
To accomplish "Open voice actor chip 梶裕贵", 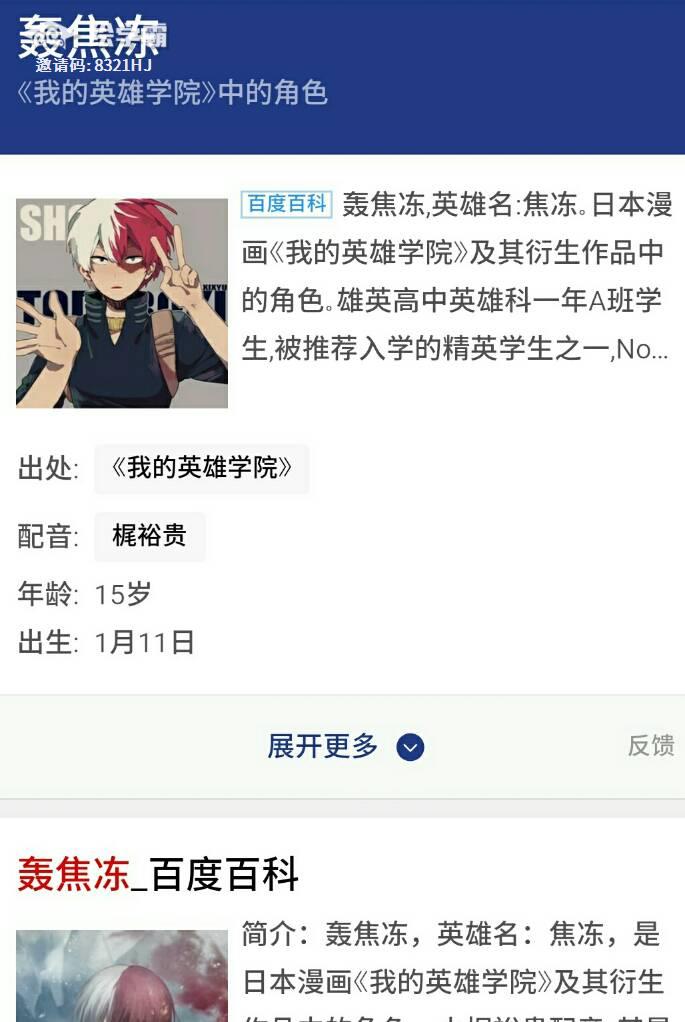I will (149, 536).
